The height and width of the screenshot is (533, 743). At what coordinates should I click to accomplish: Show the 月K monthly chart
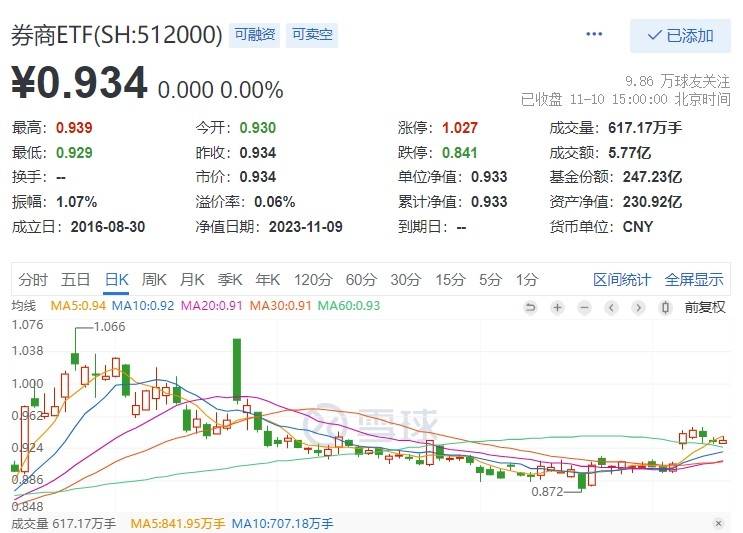tap(192, 280)
